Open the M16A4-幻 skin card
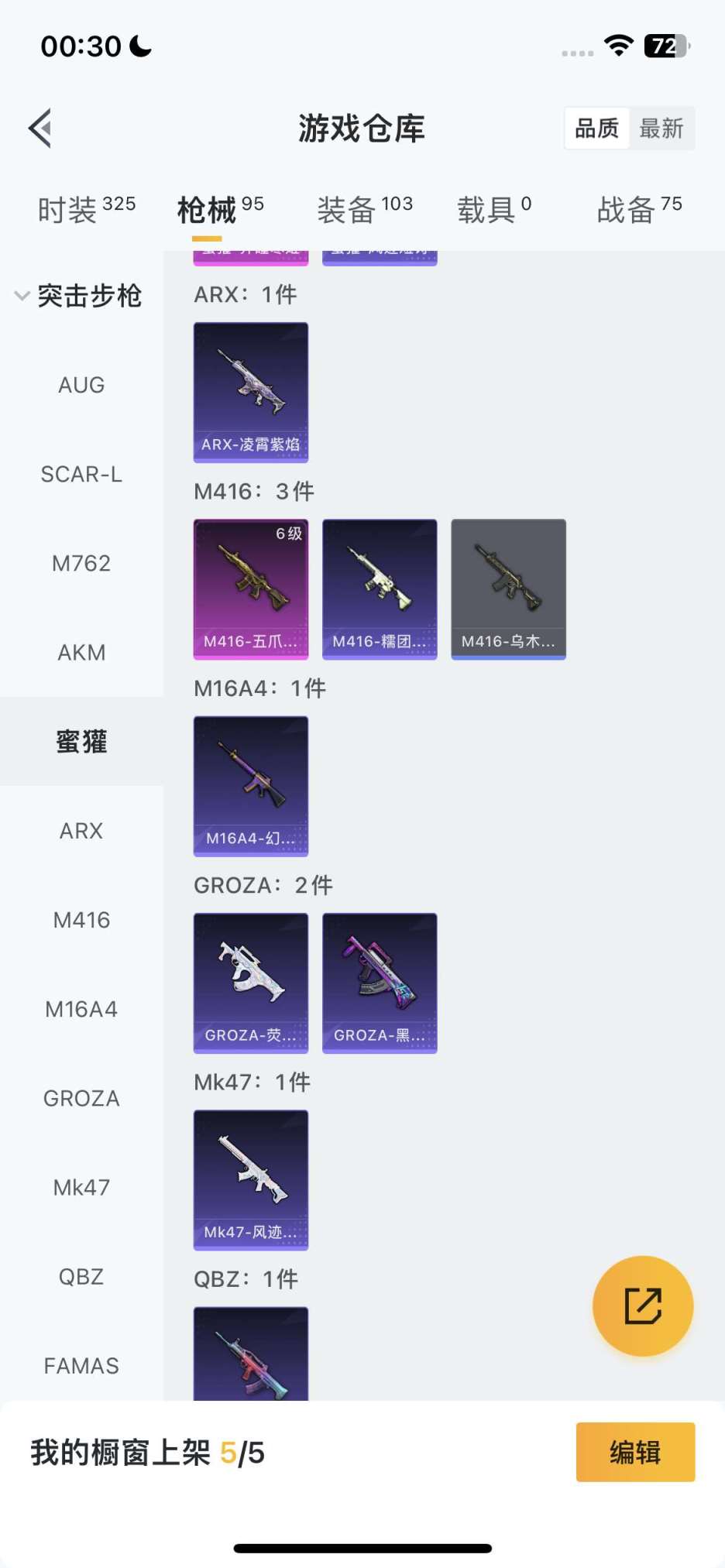 [x=251, y=785]
